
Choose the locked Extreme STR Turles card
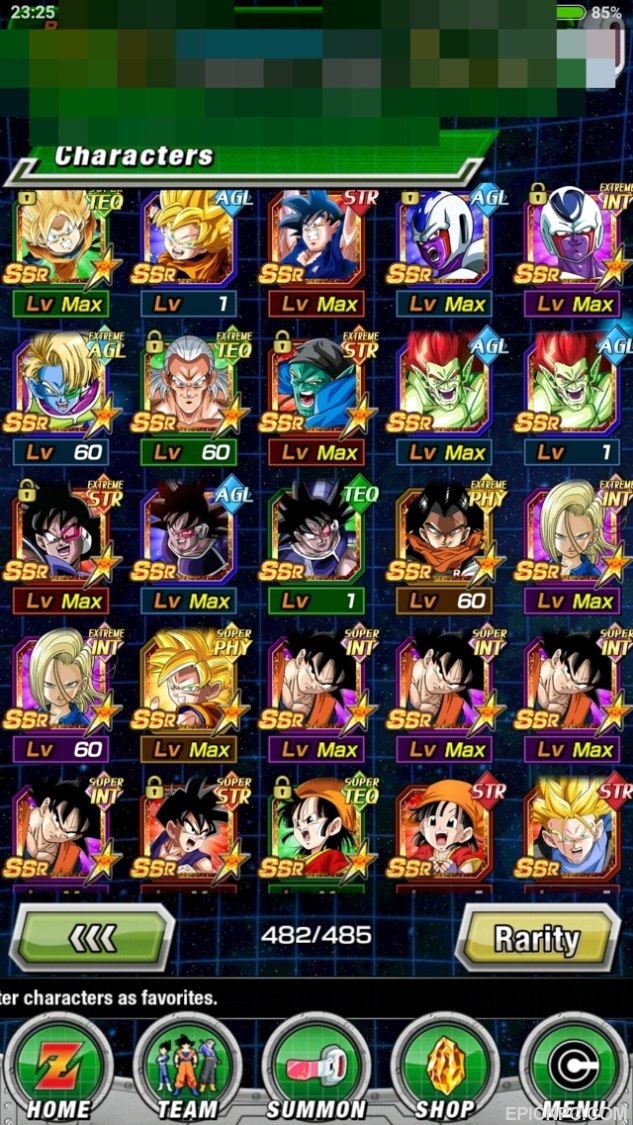pos(61,548)
